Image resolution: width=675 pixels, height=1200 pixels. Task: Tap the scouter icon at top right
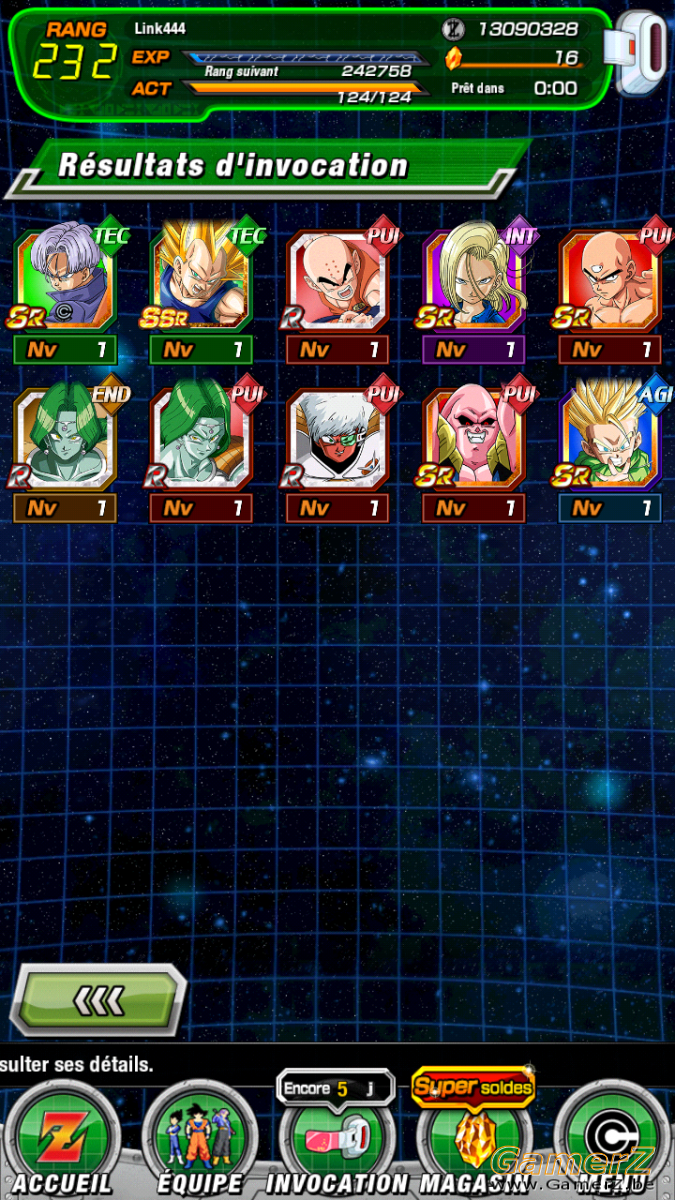[x=641, y=55]
